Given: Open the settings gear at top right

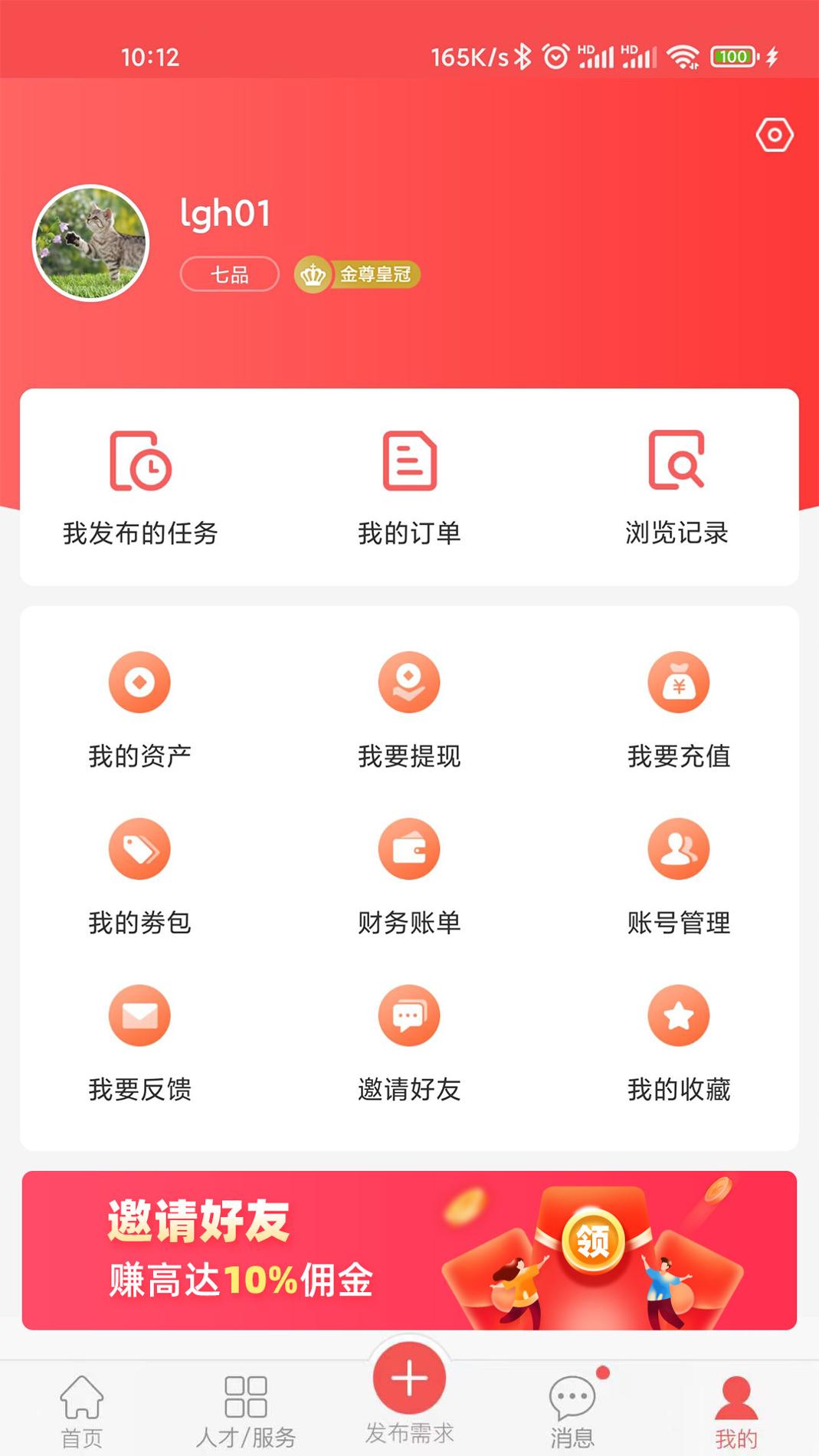Looking at the screenshot, I should tap(774, 134).
